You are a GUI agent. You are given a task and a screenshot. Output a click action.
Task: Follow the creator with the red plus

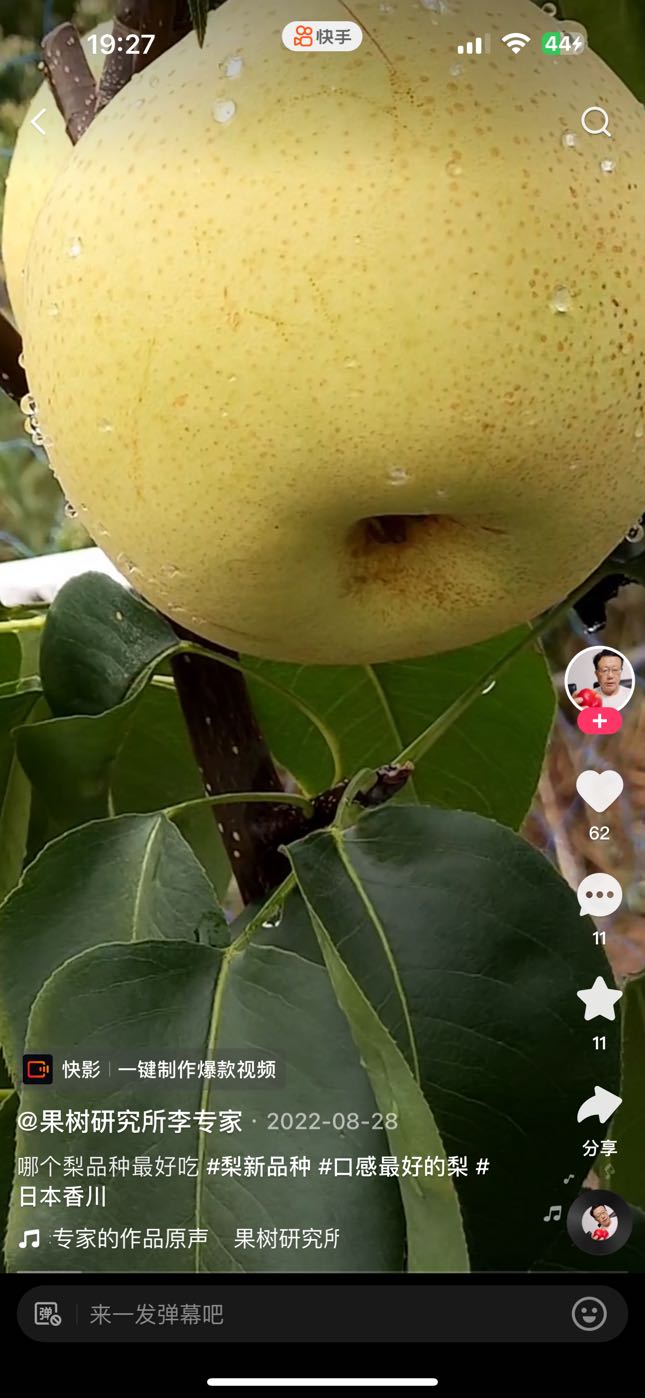coord(600,721)
